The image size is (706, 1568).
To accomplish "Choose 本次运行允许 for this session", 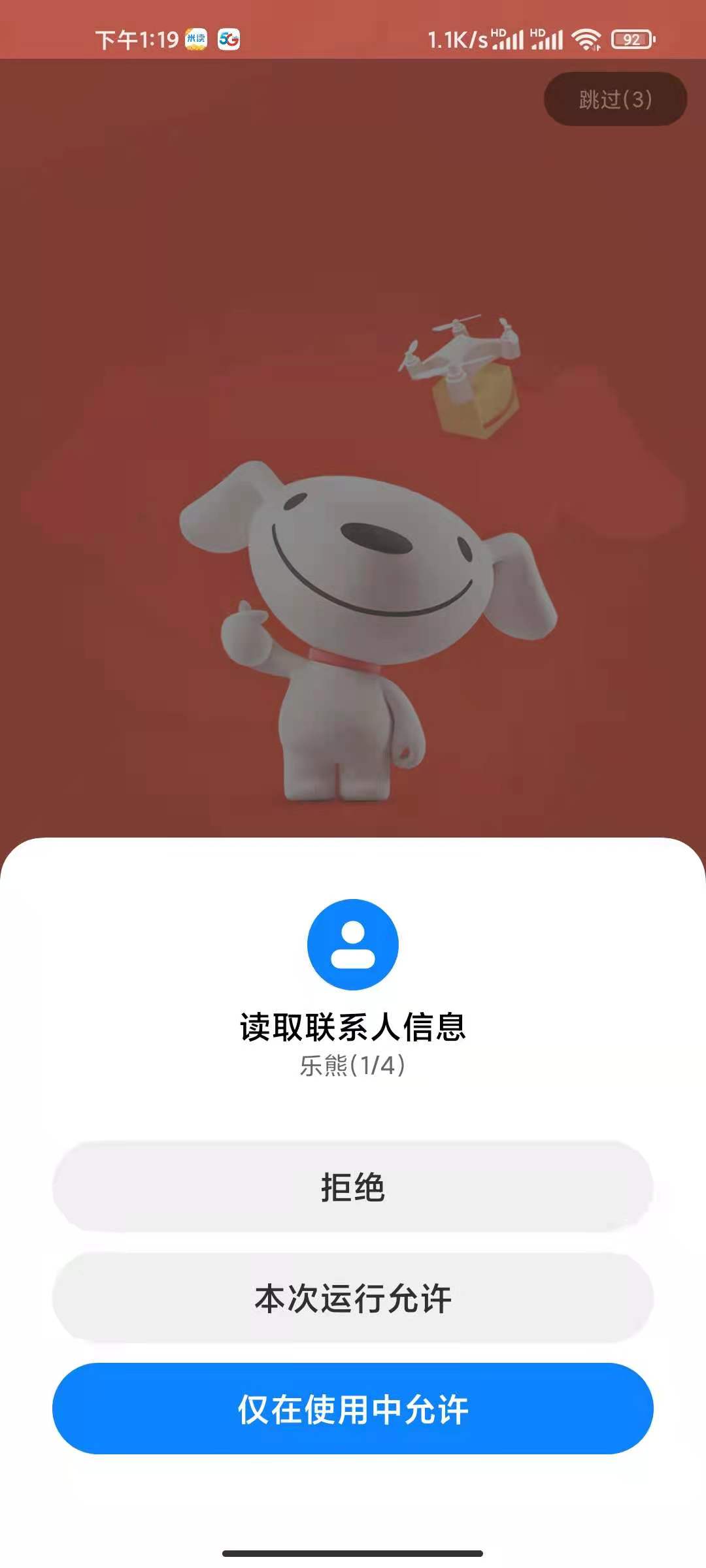I will (353, 1298).
